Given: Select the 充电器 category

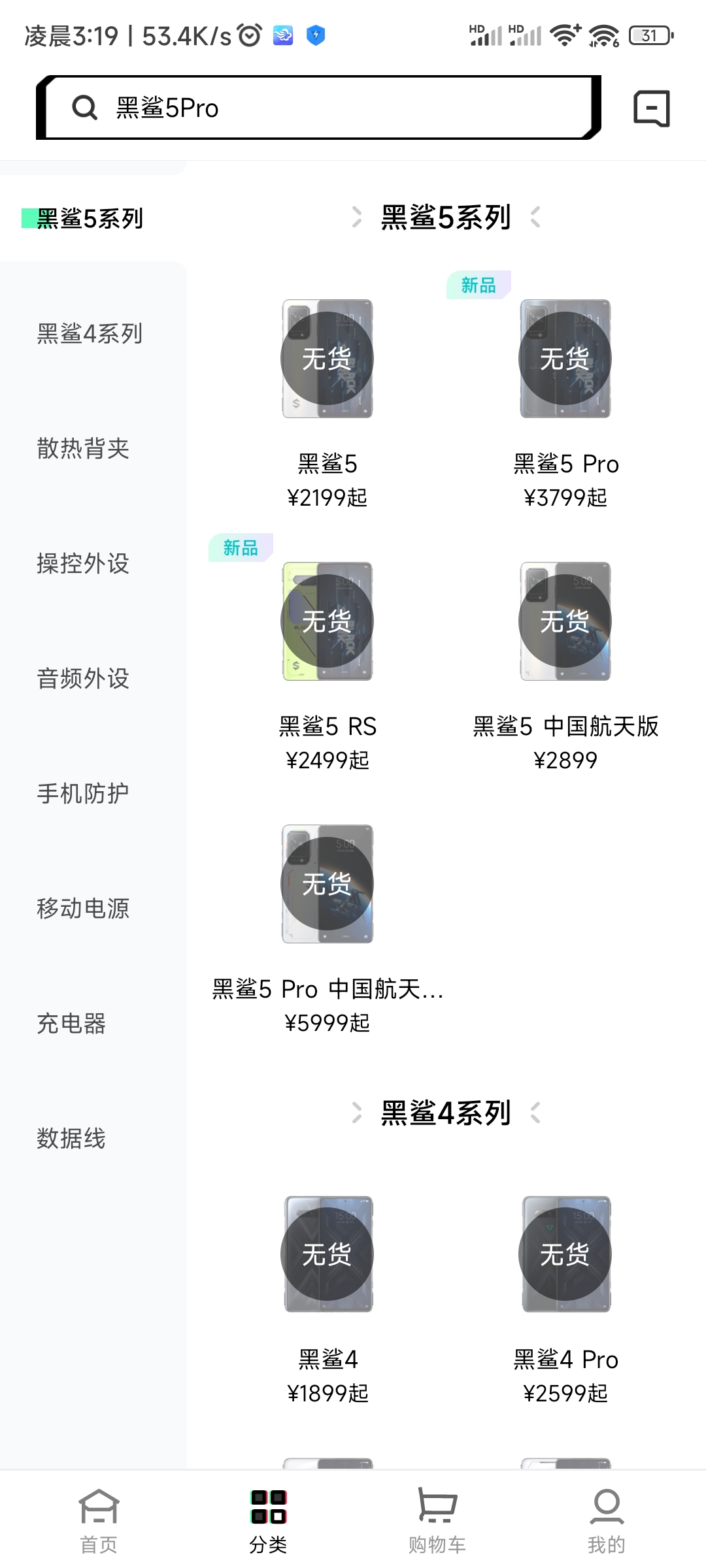Looking at the screenshot, I should pos(71,1023).
